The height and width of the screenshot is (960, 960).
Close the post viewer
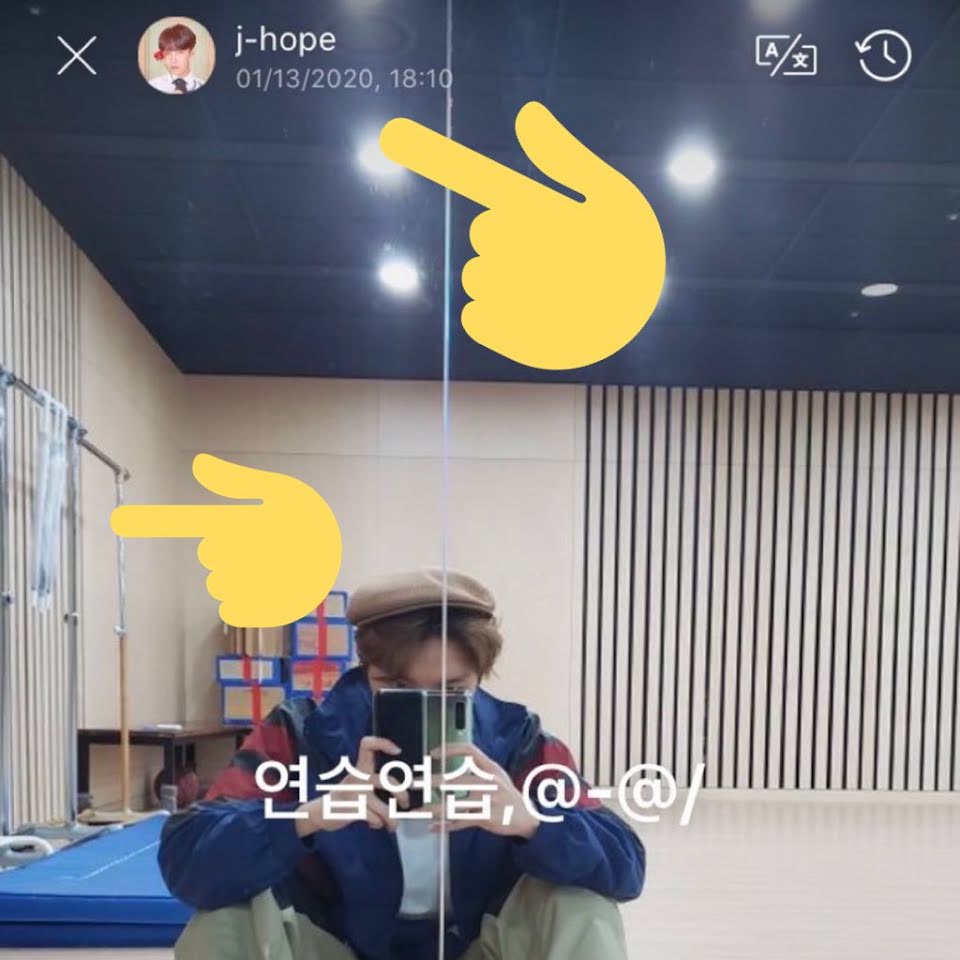77,56
